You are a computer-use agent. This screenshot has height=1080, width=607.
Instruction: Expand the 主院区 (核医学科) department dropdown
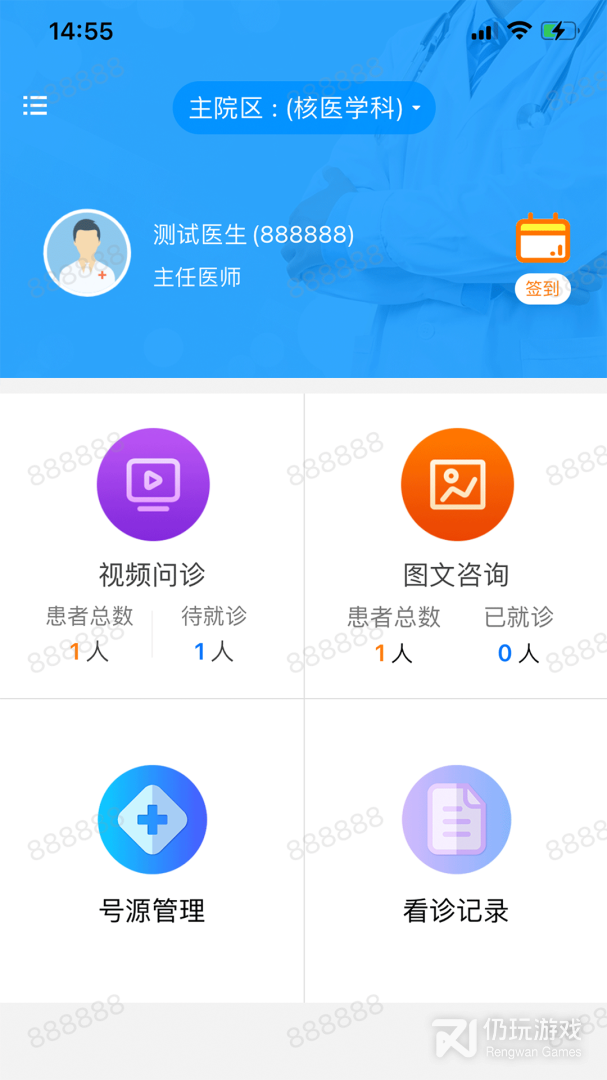pos(304,108)
